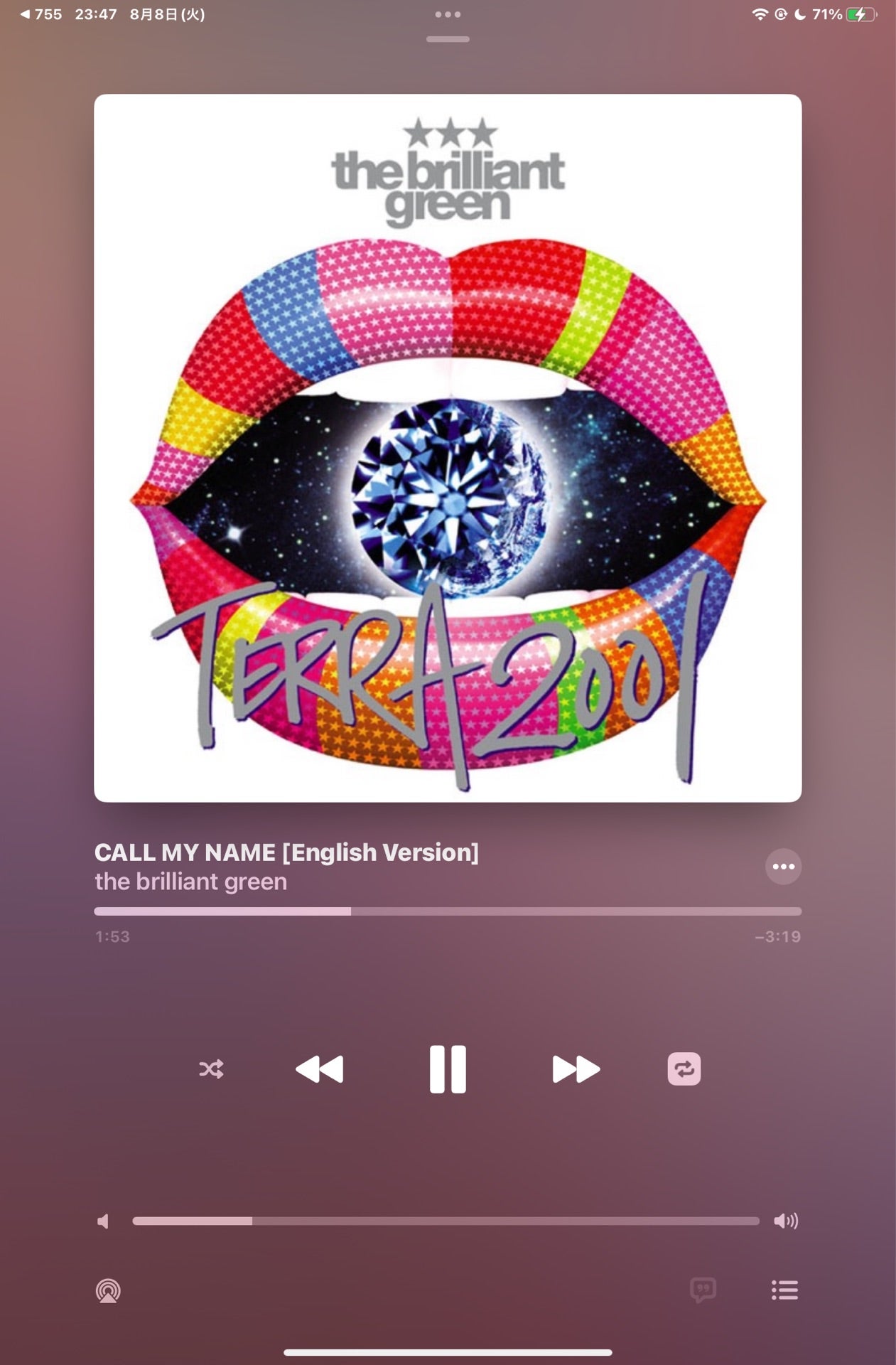The width and height of the screenshot is (896, 1365).
Task: Open the artist the brilliant green
Action: coord(190,882)
